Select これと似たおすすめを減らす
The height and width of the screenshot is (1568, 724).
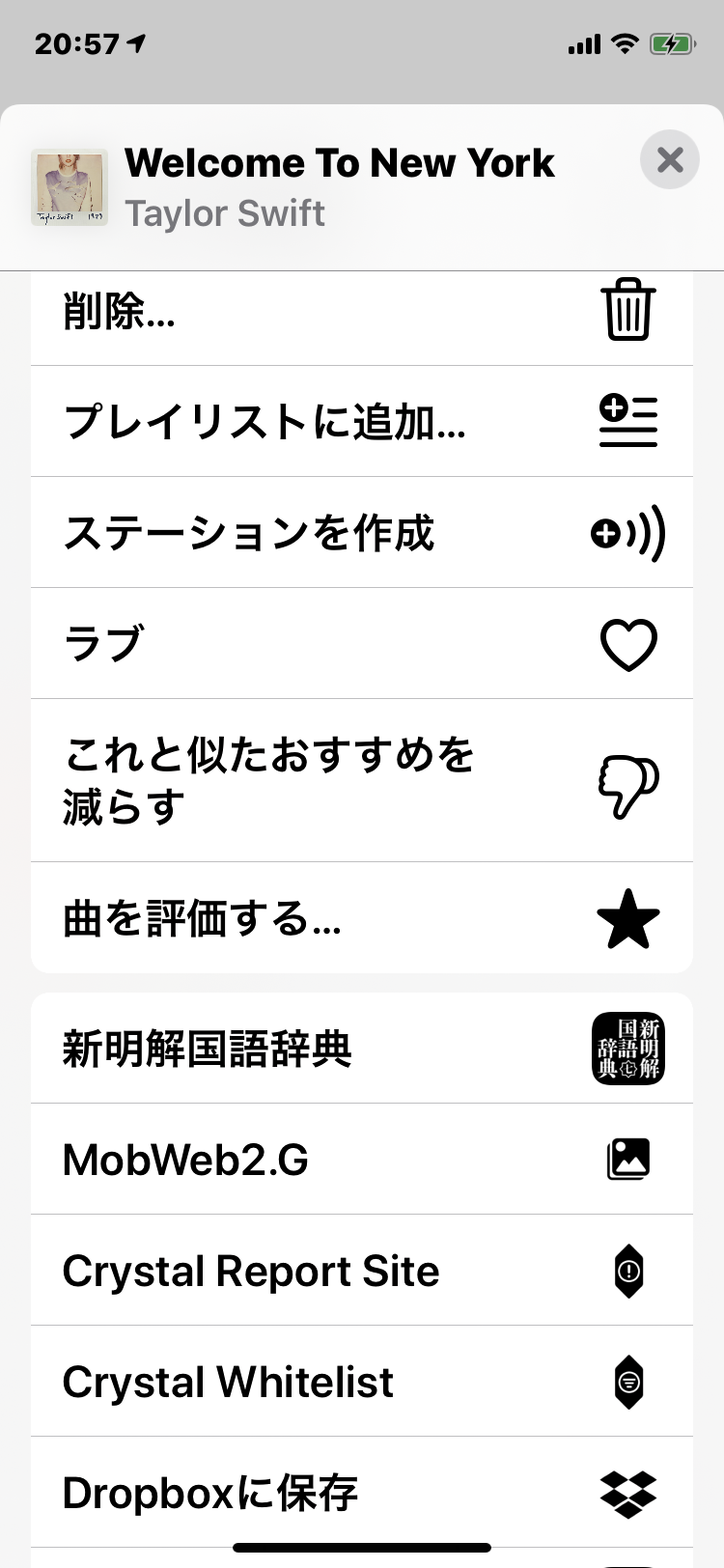pyautogui.click(x=362, y=780)
